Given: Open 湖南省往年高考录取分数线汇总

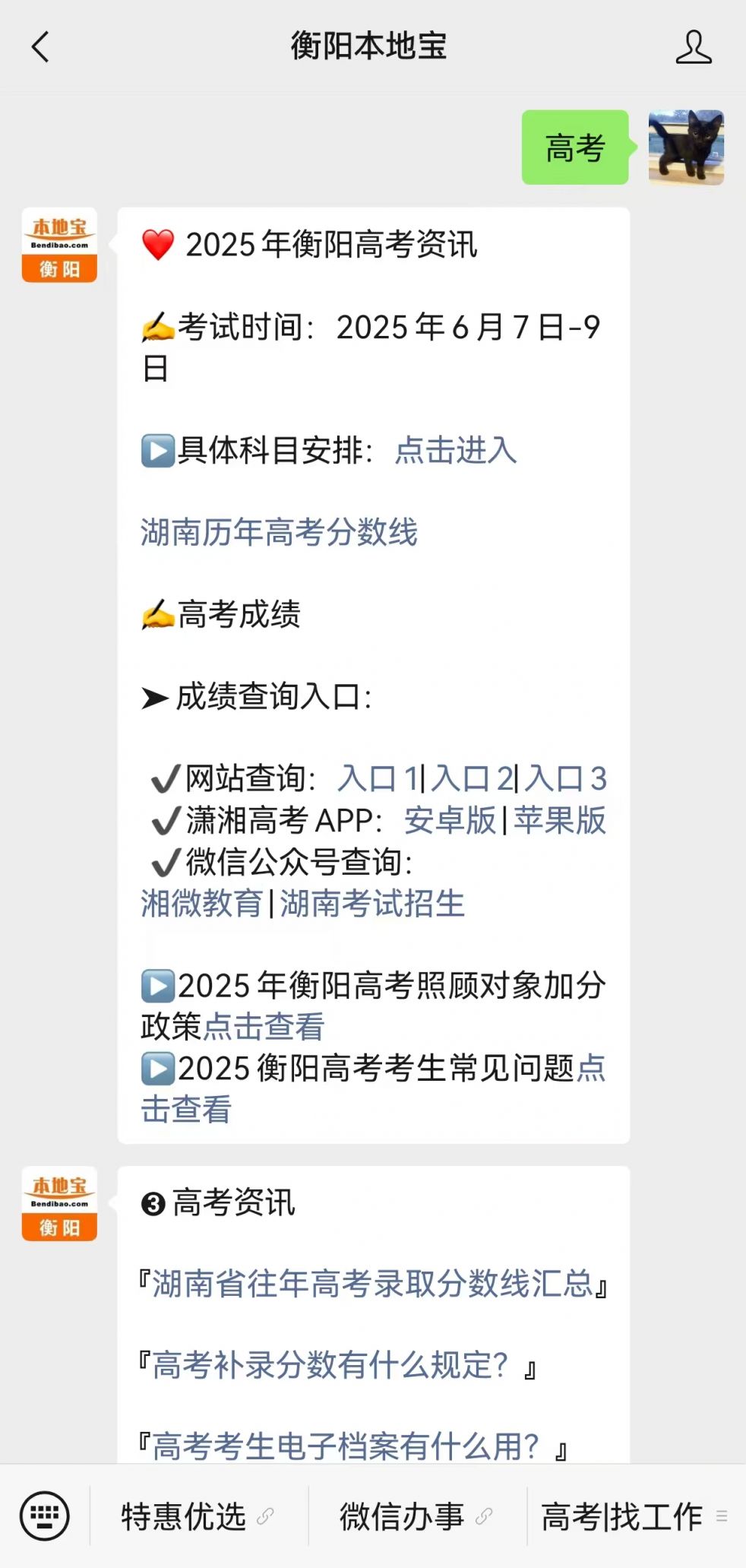Looking at the screenshot, I should (x=372, y=1283).
